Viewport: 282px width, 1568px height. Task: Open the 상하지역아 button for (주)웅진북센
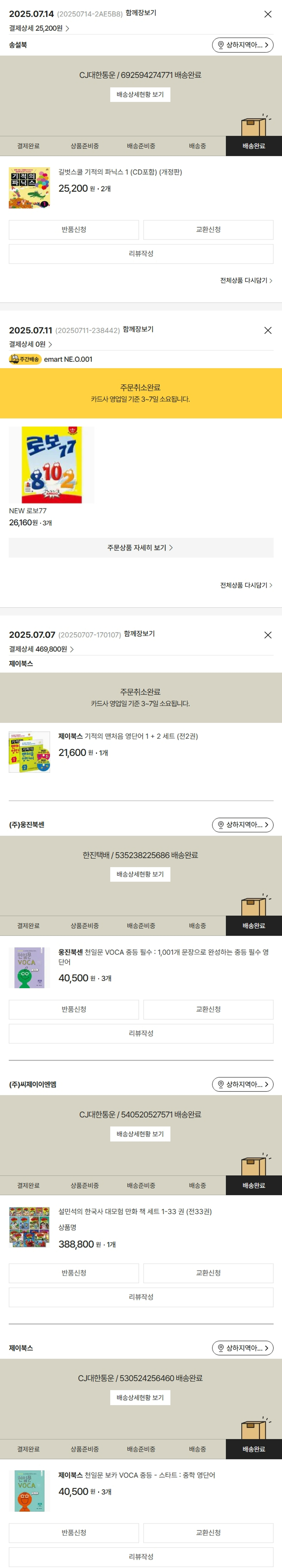pos(243,825)
